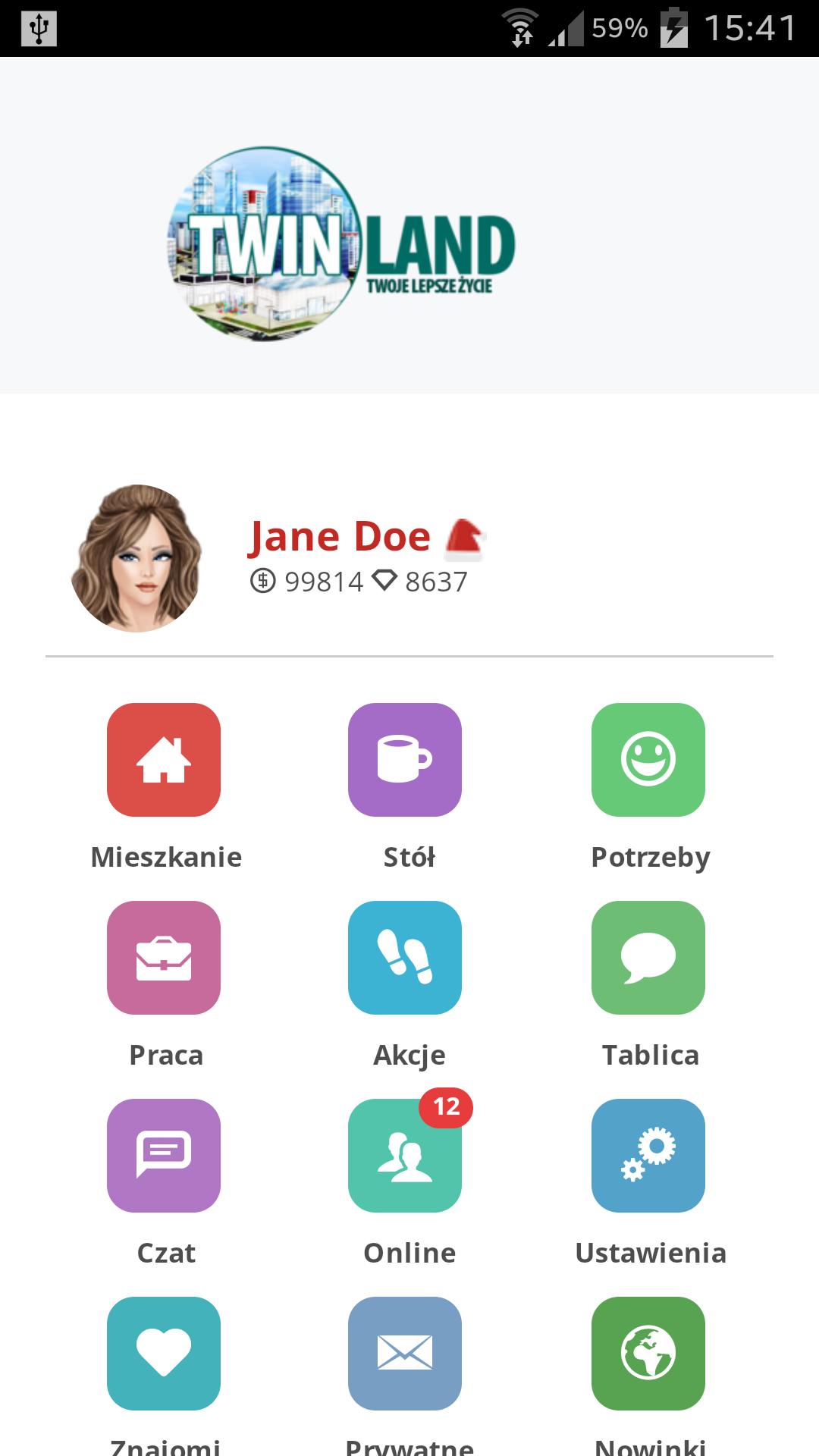Tap Jane Doe's profile avatar
Viewport: 819px width, 1456px height.
136,559
